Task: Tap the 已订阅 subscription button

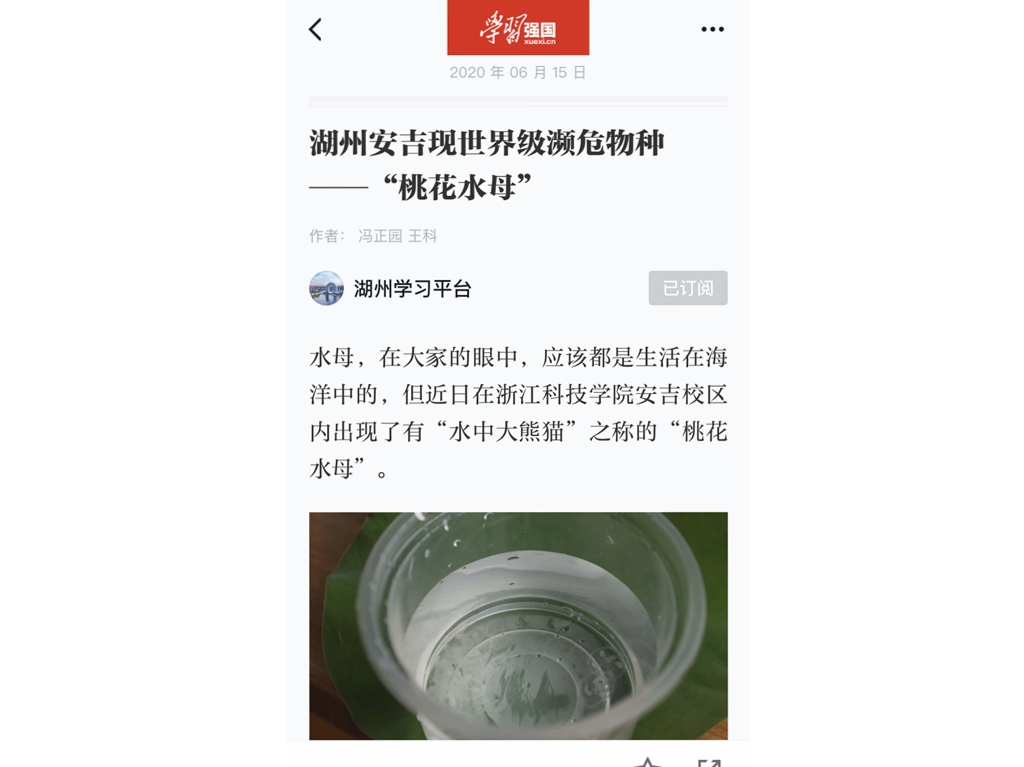Action: click(687, 288)
